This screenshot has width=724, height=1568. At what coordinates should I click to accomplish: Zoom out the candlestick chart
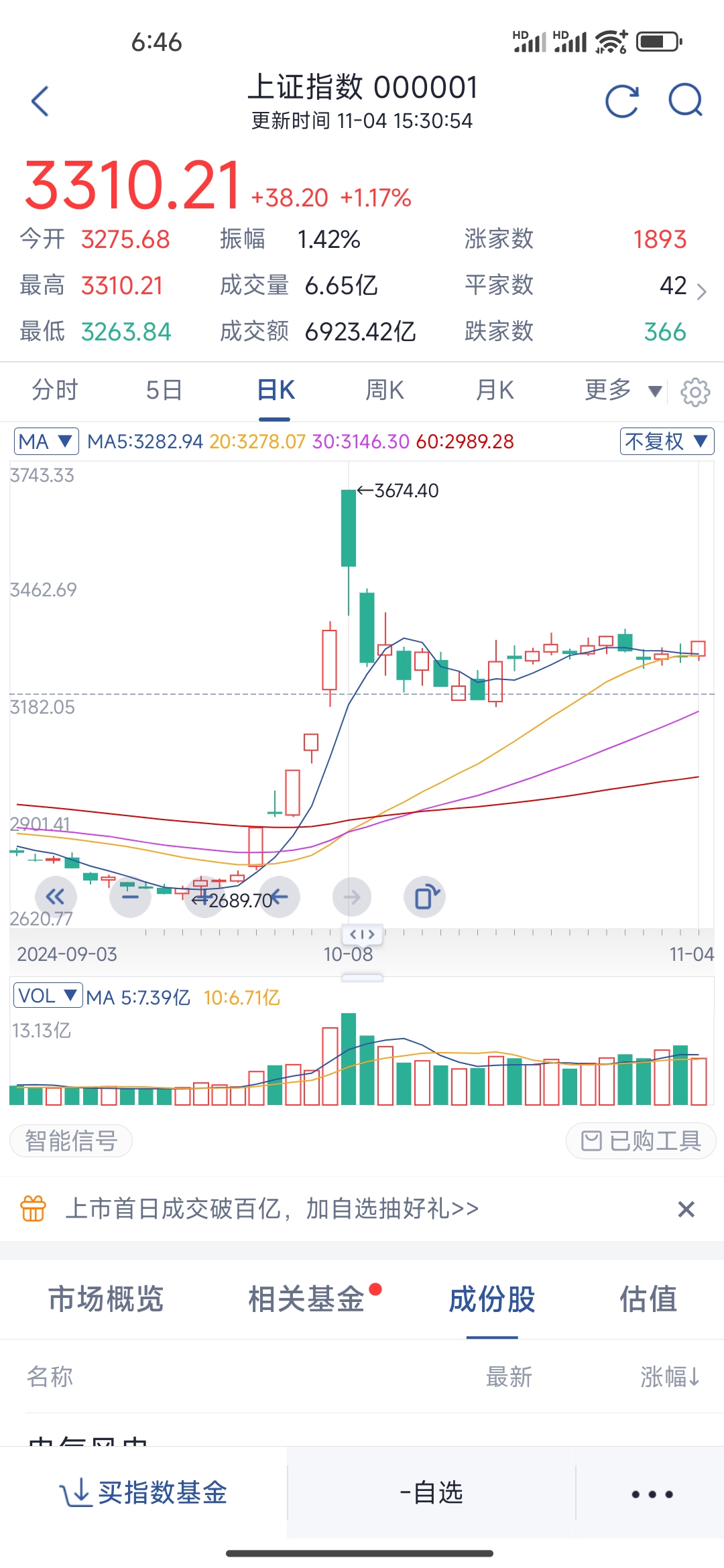coord(130,897)
